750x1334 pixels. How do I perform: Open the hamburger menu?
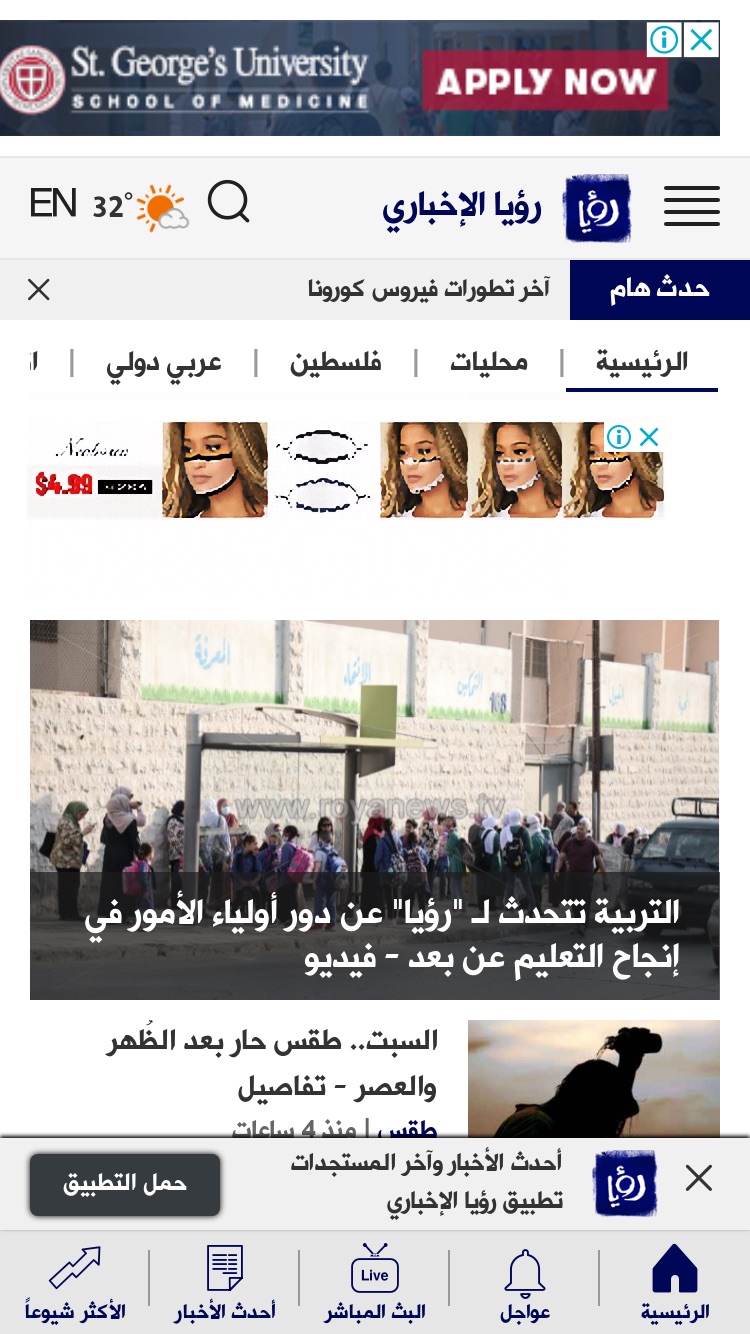(692, 206)
